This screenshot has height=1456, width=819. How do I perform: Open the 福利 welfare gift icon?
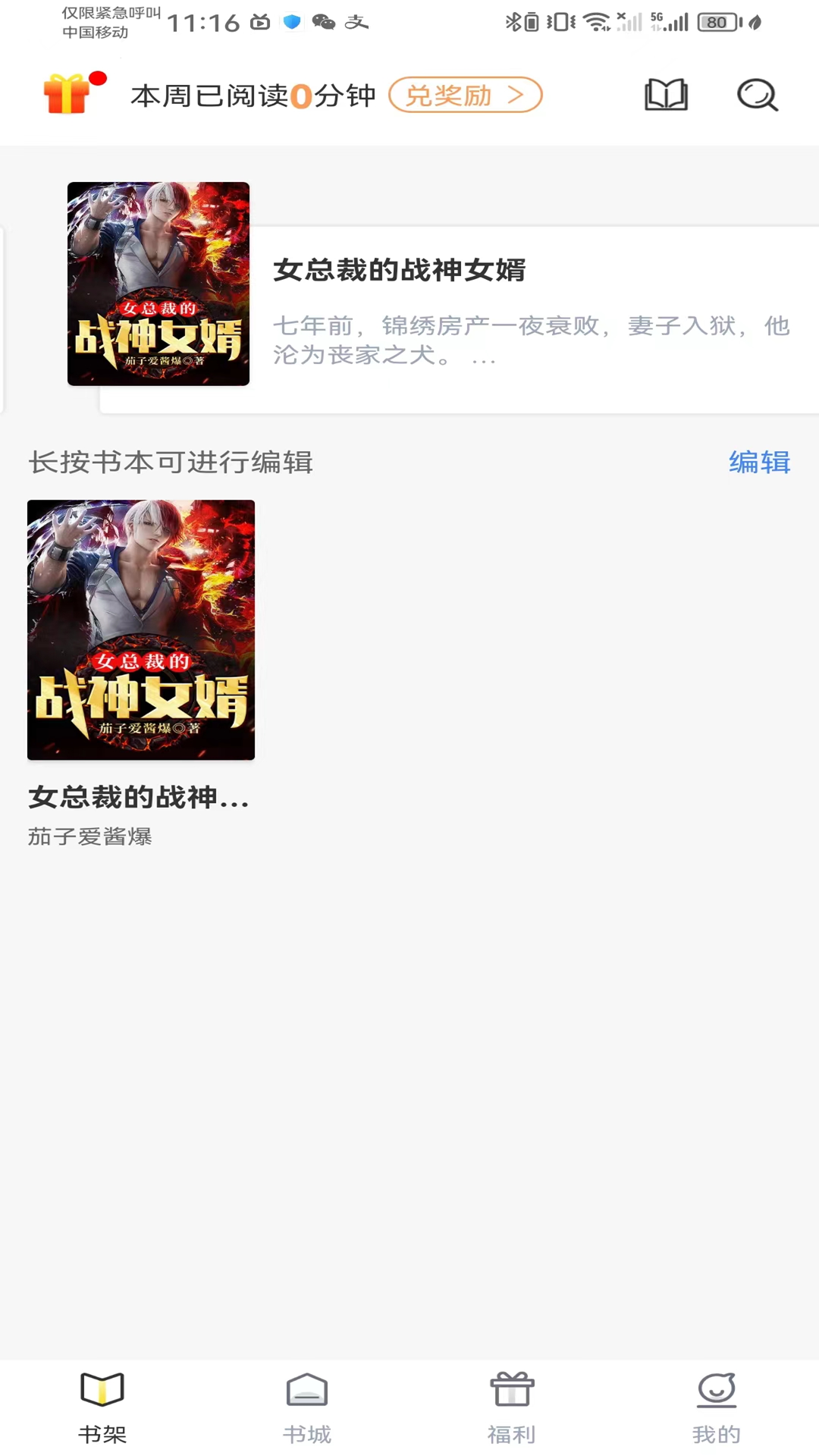click(511, 1391)
